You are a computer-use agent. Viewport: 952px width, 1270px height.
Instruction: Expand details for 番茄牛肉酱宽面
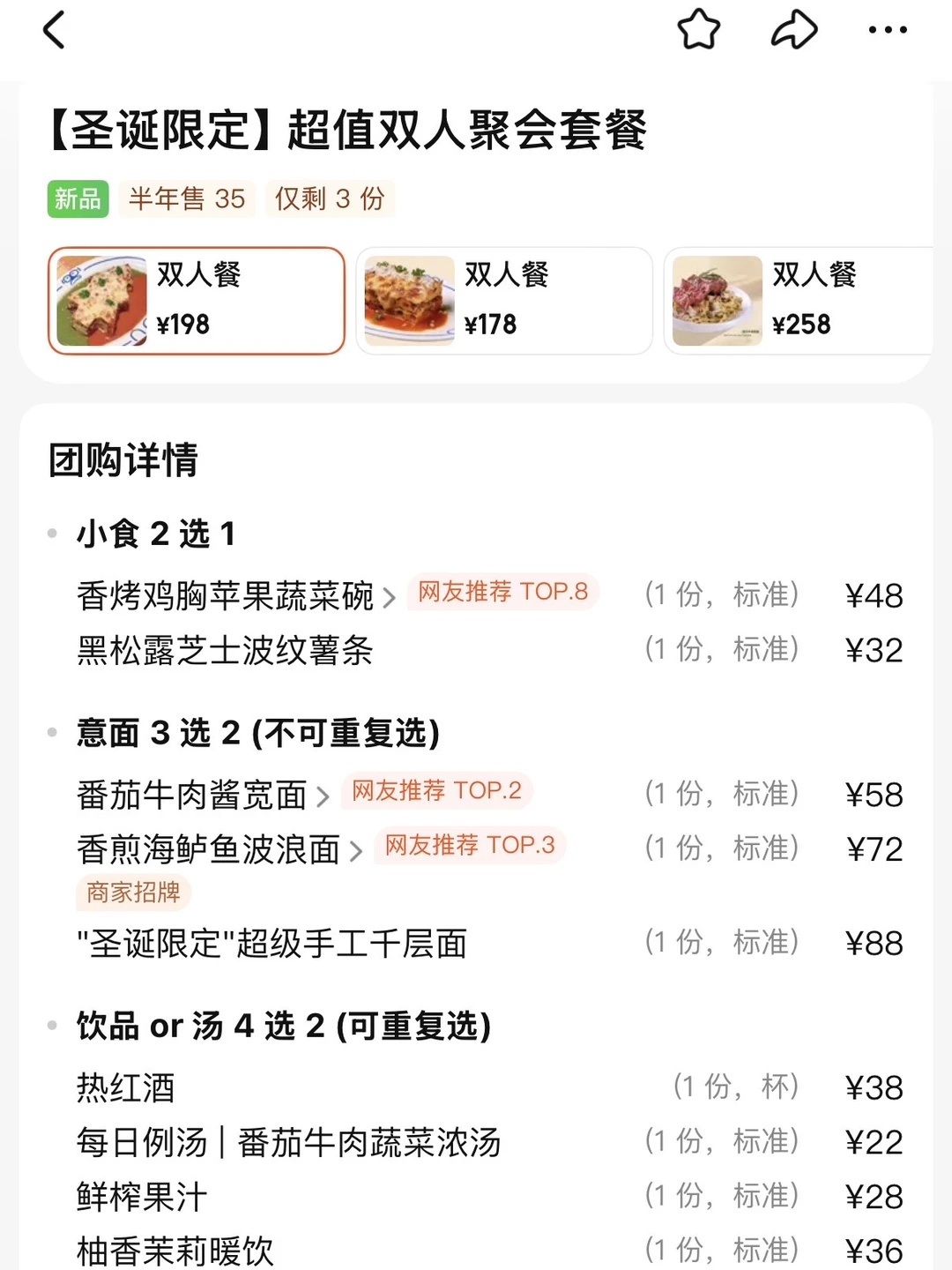click(x=324, y=794)
